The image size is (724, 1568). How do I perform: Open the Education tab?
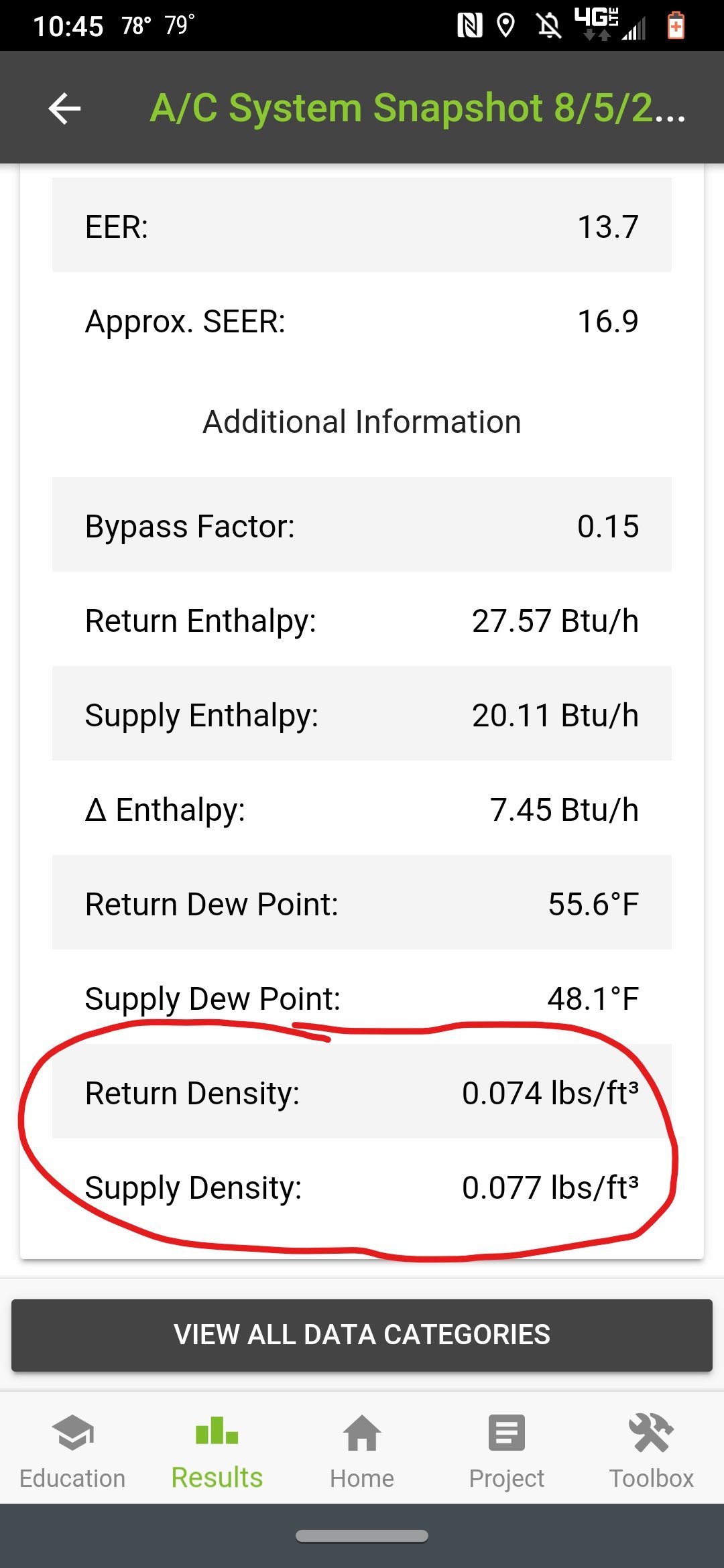click(72, 1451)
